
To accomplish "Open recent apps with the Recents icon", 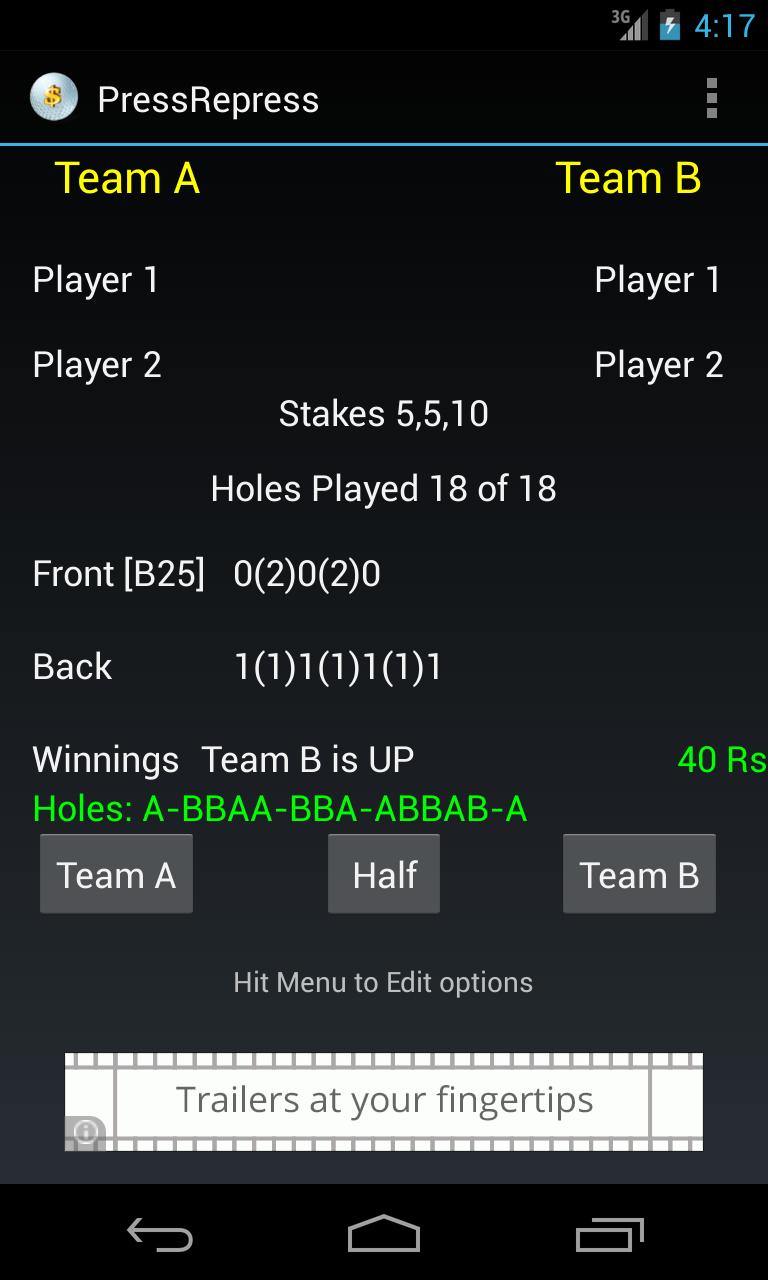I will click(x=610, y=1236).
